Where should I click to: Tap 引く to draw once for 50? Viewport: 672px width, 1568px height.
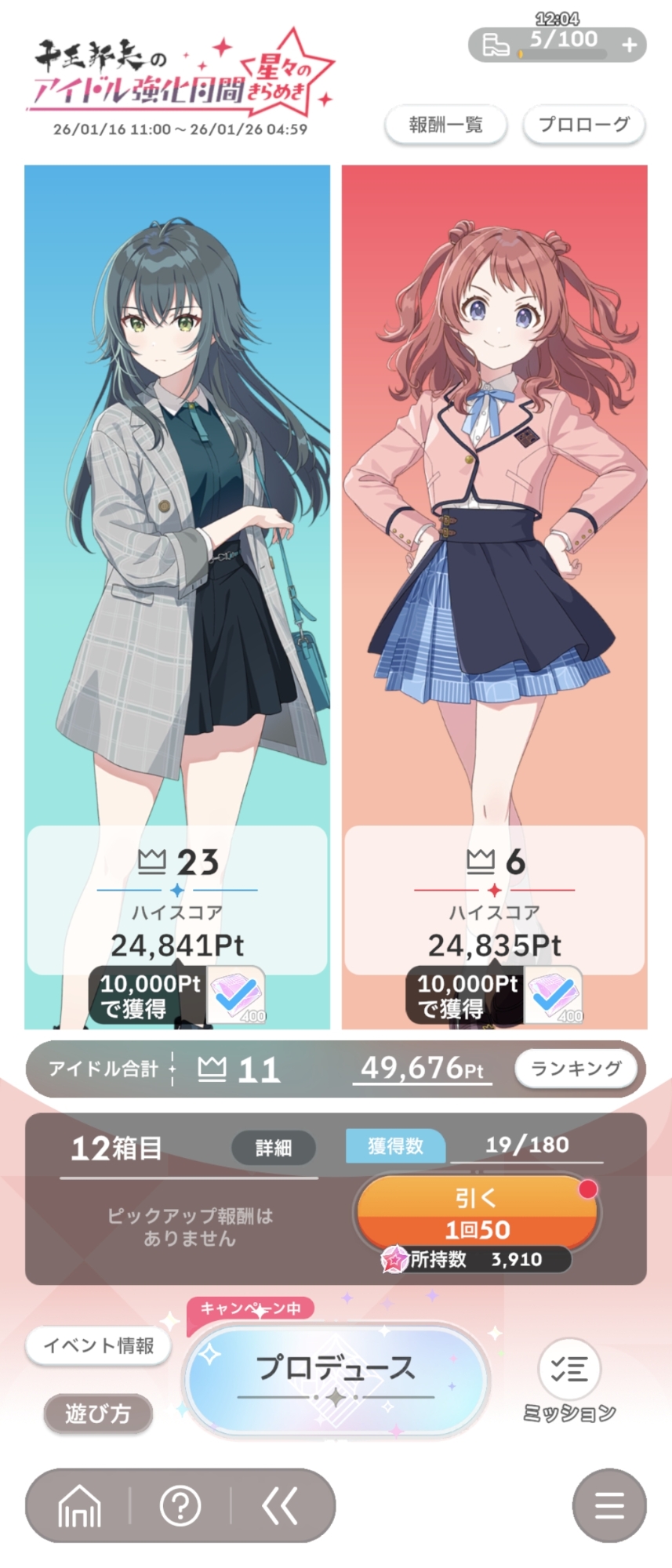[477, 1214]
